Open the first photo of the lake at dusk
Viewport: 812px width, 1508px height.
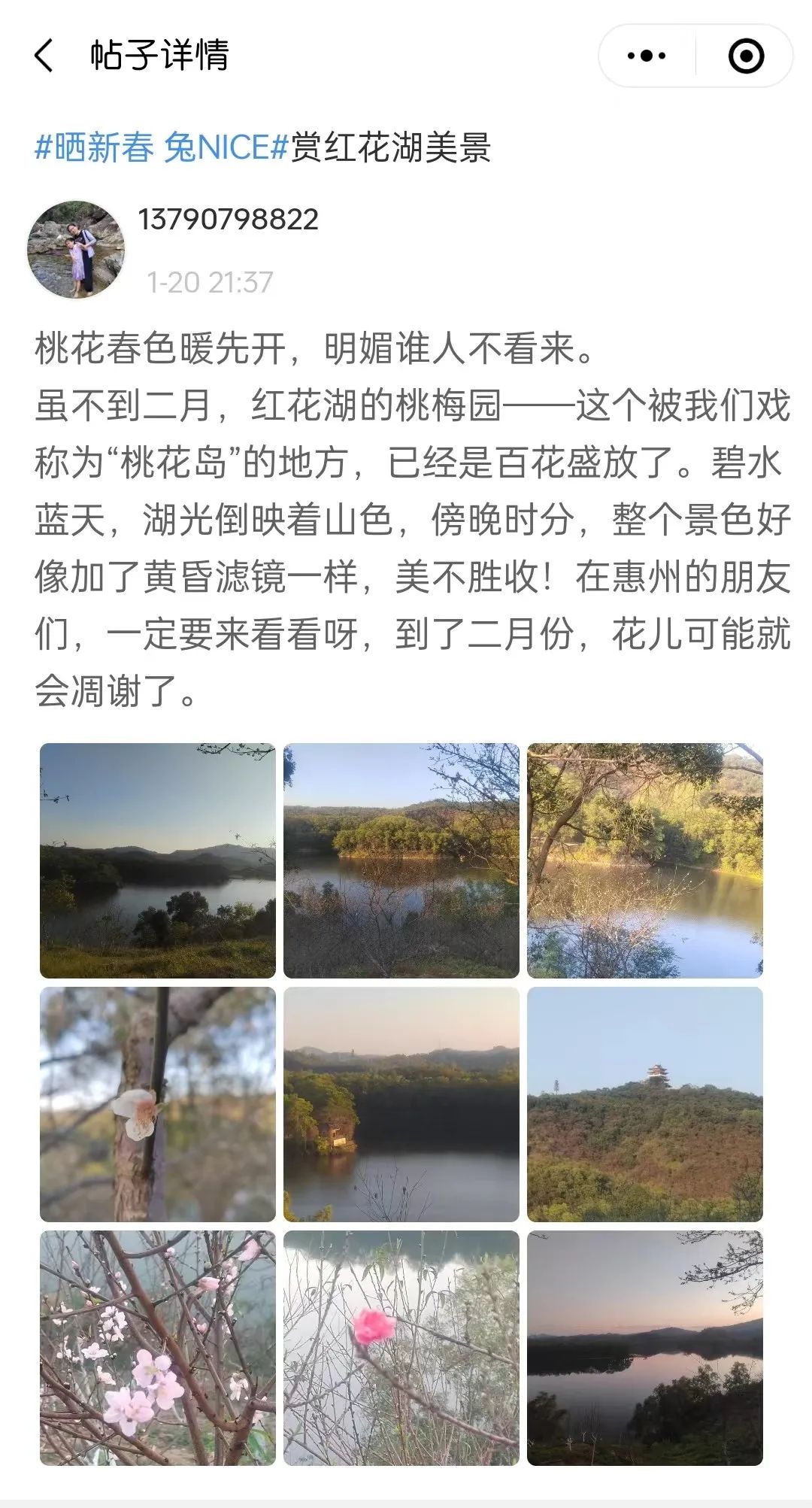coord(158,860)
